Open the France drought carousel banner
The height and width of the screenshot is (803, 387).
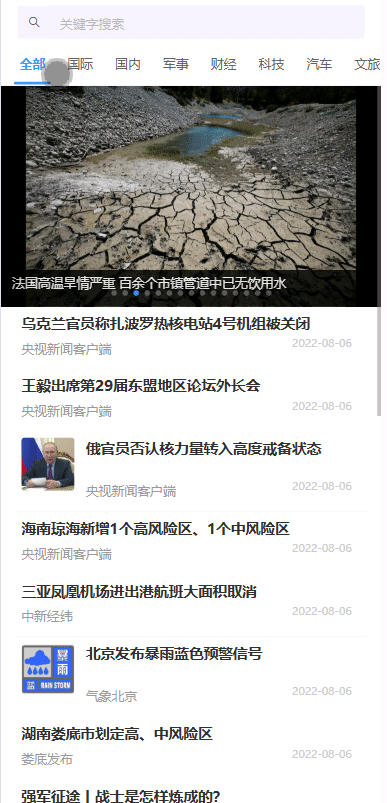point(191,197)
